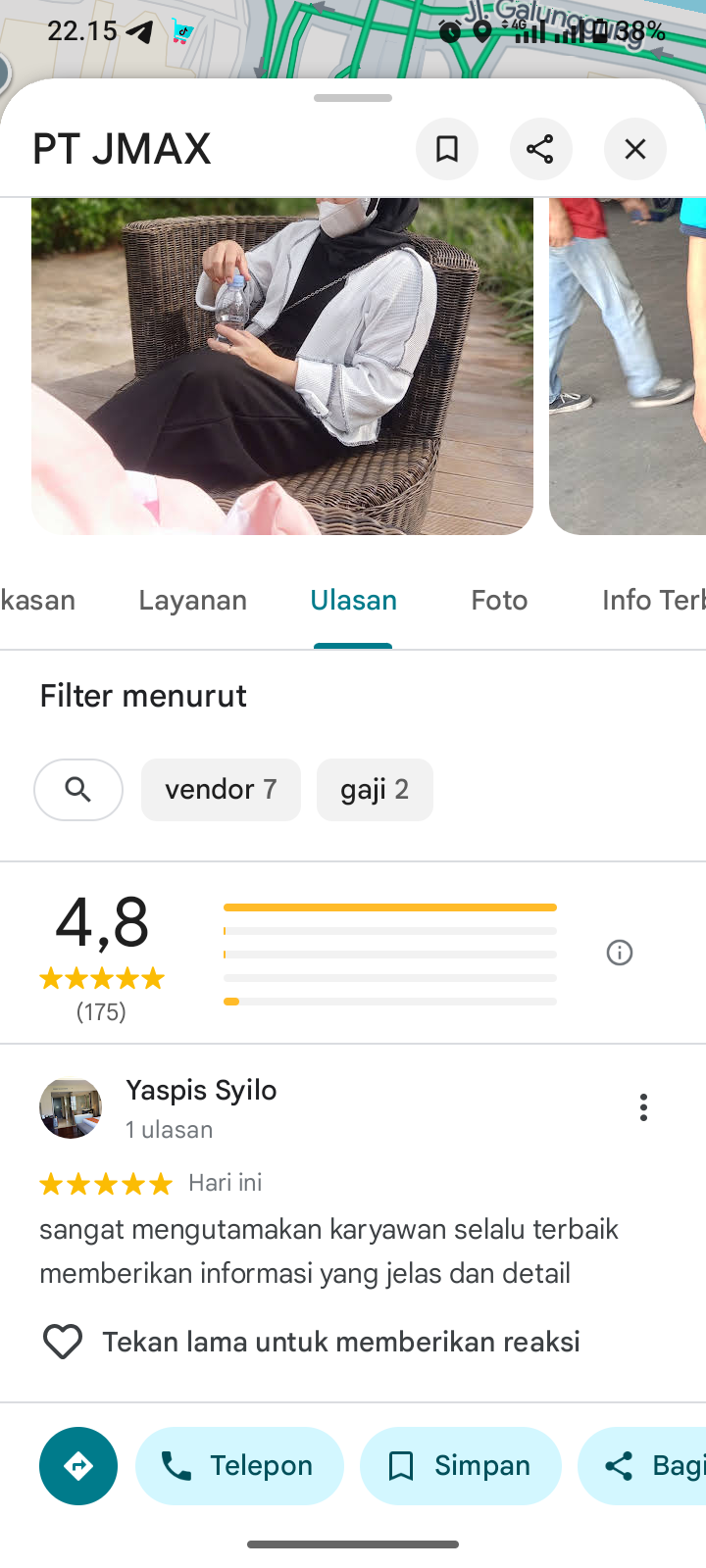Viewport: 706px width, 1568px height.
Task: Open the photo of the person in the wicker chair
Action: pyautogui.click(x=282, y=366)
